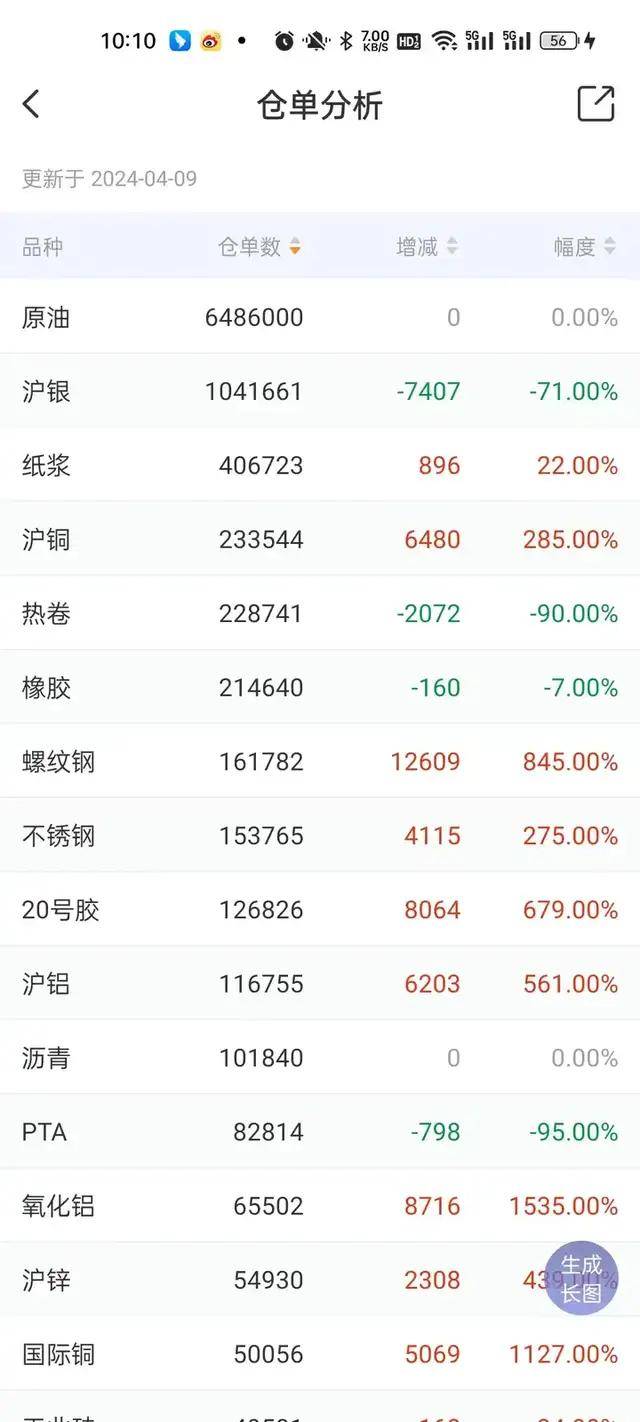Tap the share icon in the top bar

pyautogui.click(x=596, y=104)
